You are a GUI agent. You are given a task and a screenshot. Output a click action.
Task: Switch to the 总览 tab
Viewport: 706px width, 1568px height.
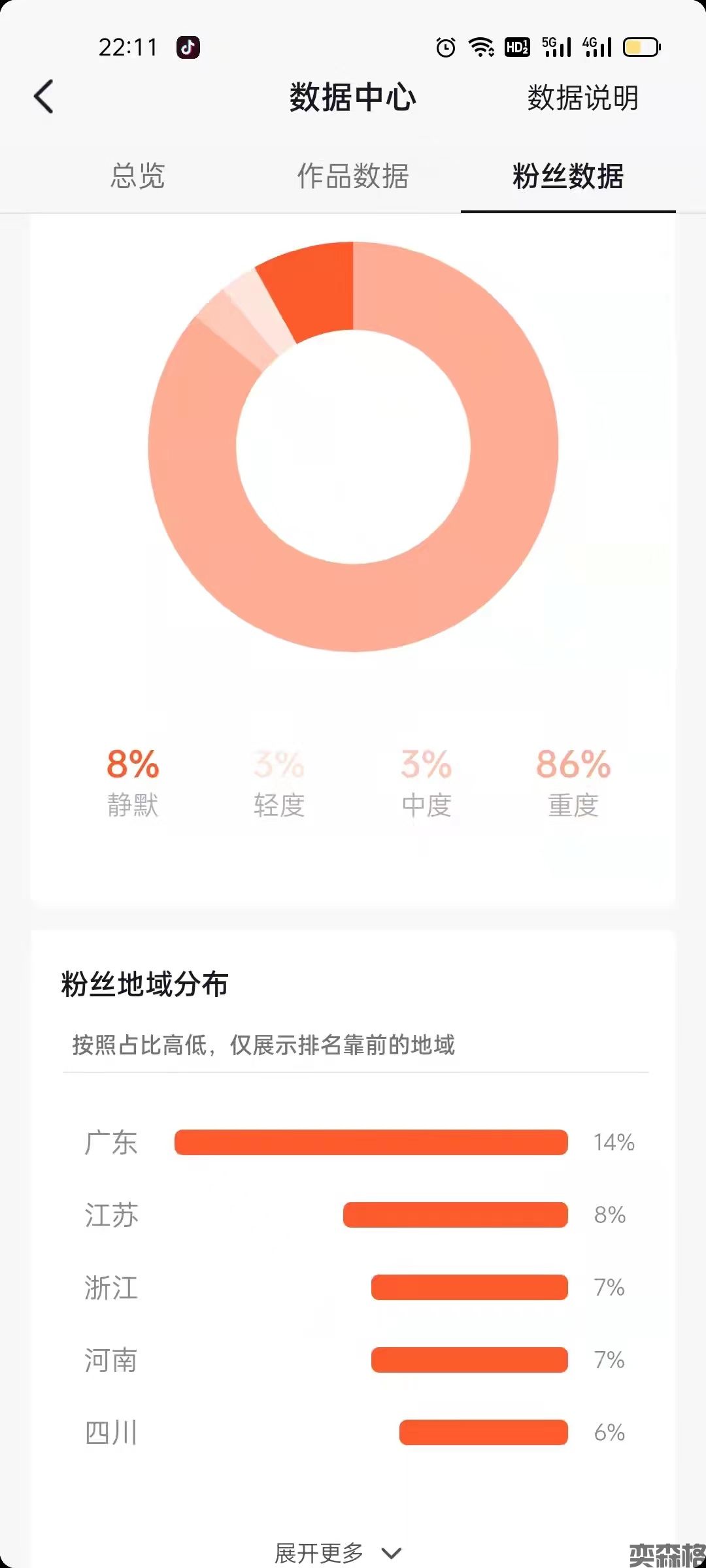[x=137, y=176]
